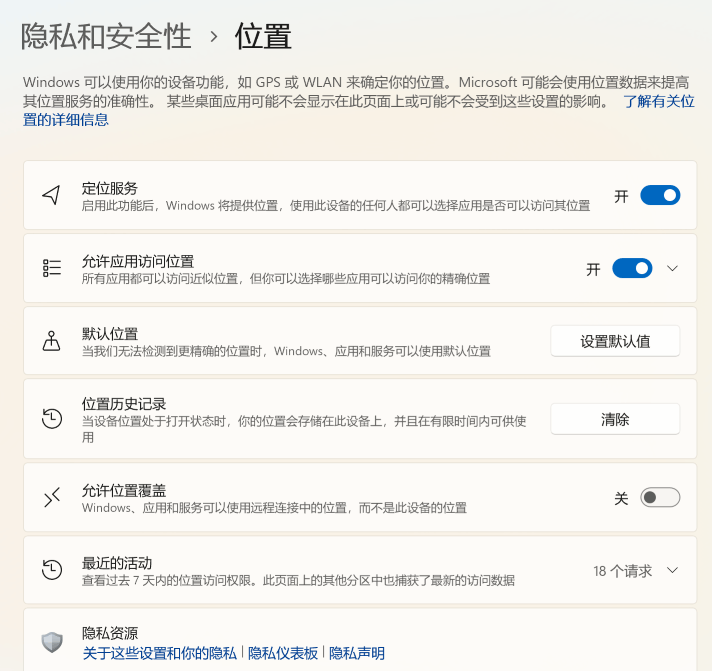
Task: 查看“隐私声明”
Action: 357,653
